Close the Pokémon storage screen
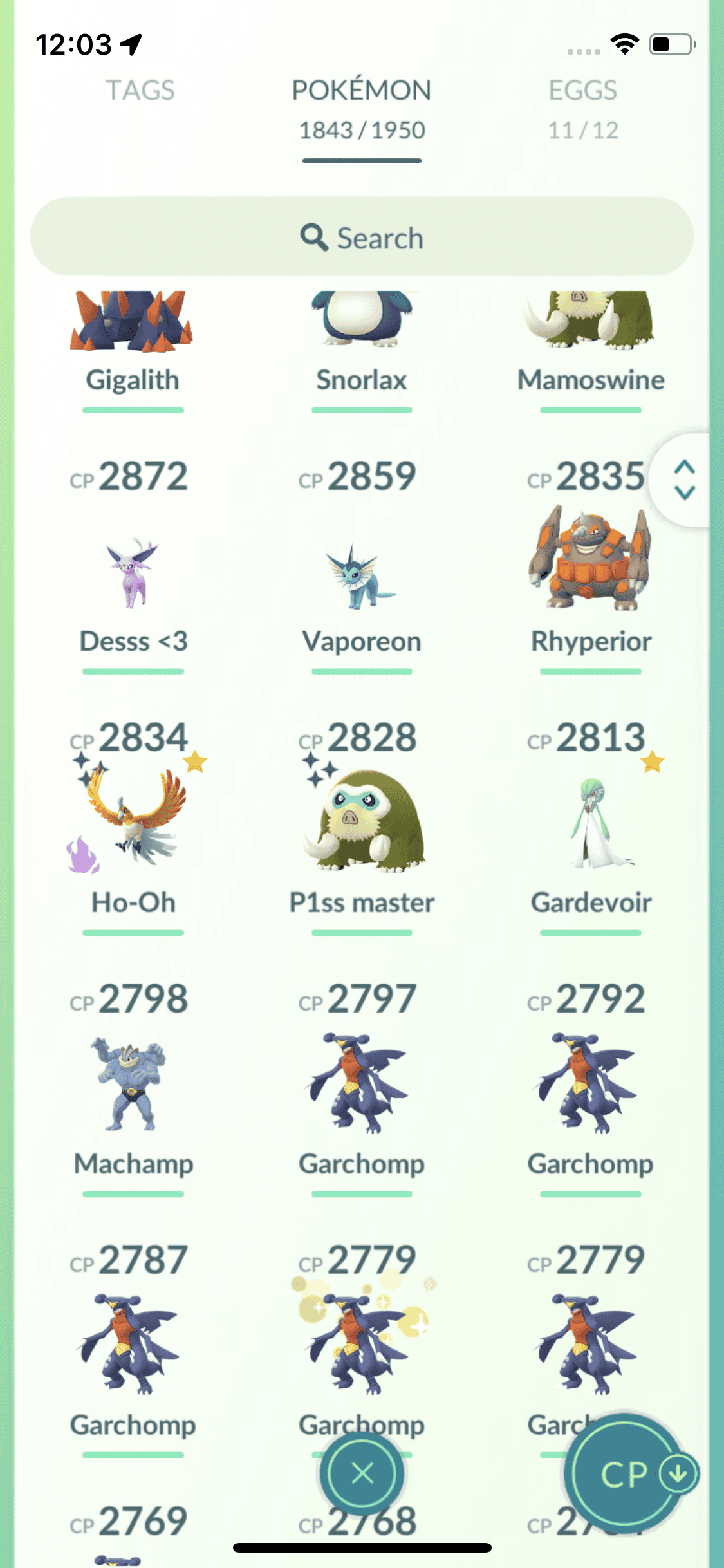Screen dimensions: 724x1568 point(362,1473)
